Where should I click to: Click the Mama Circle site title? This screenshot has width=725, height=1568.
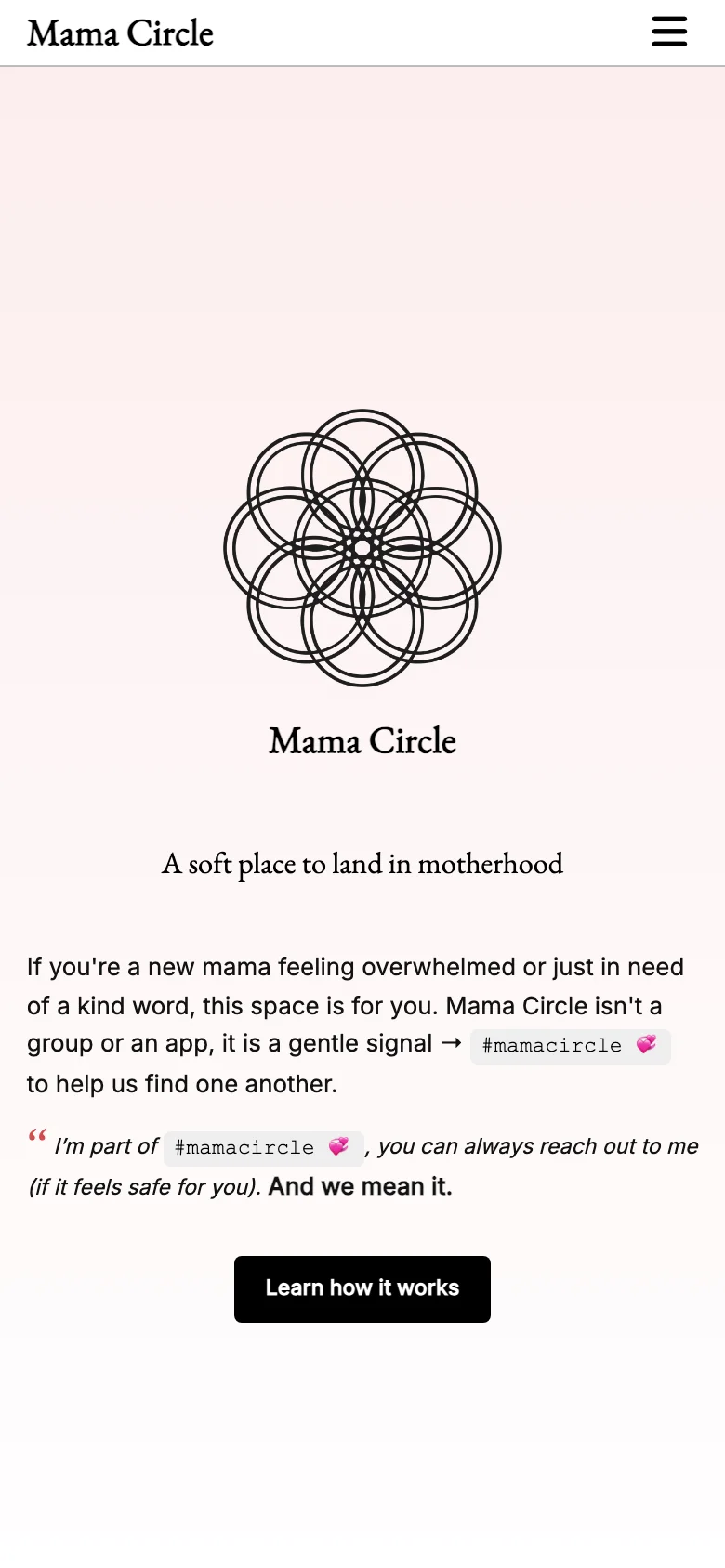(x=120, y=33)
